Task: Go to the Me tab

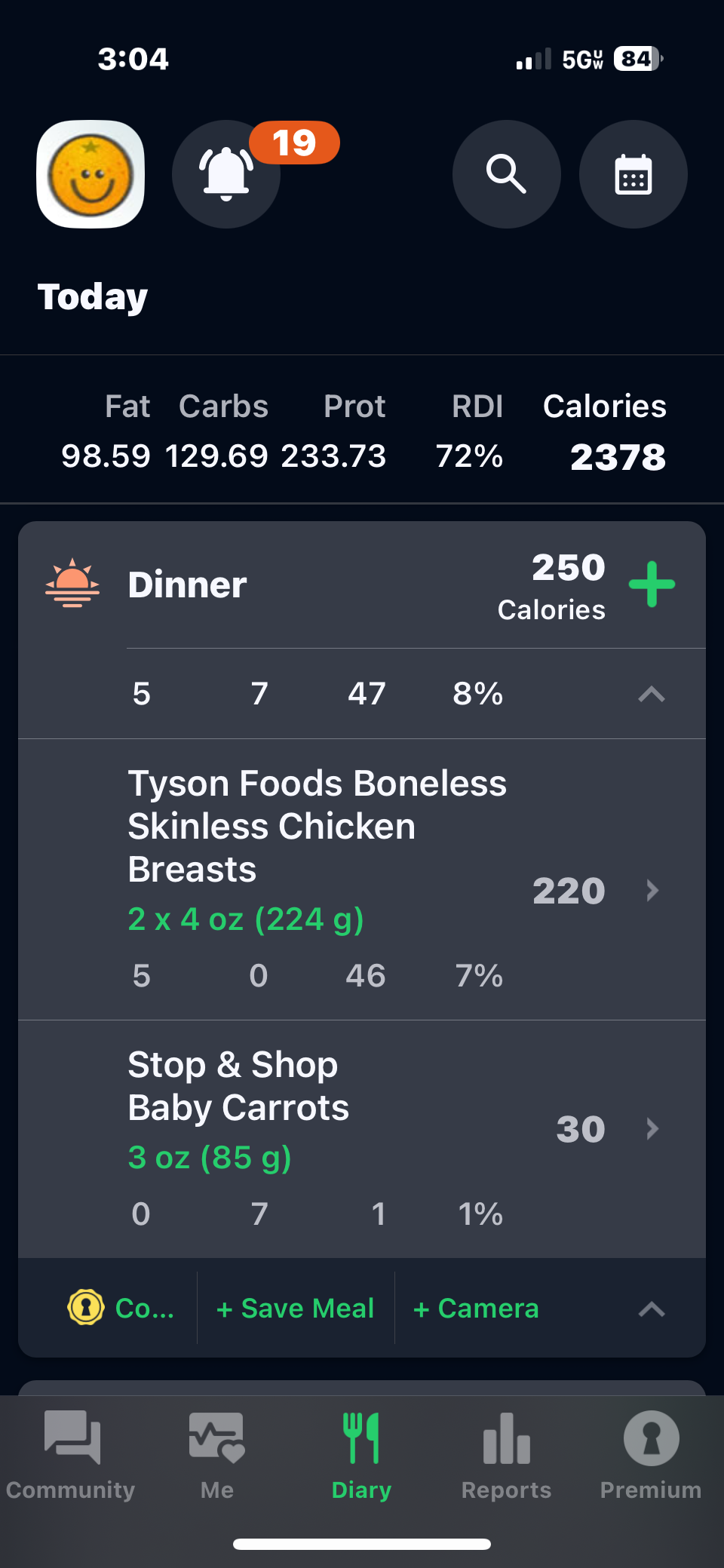Action: coord(216,1456)
